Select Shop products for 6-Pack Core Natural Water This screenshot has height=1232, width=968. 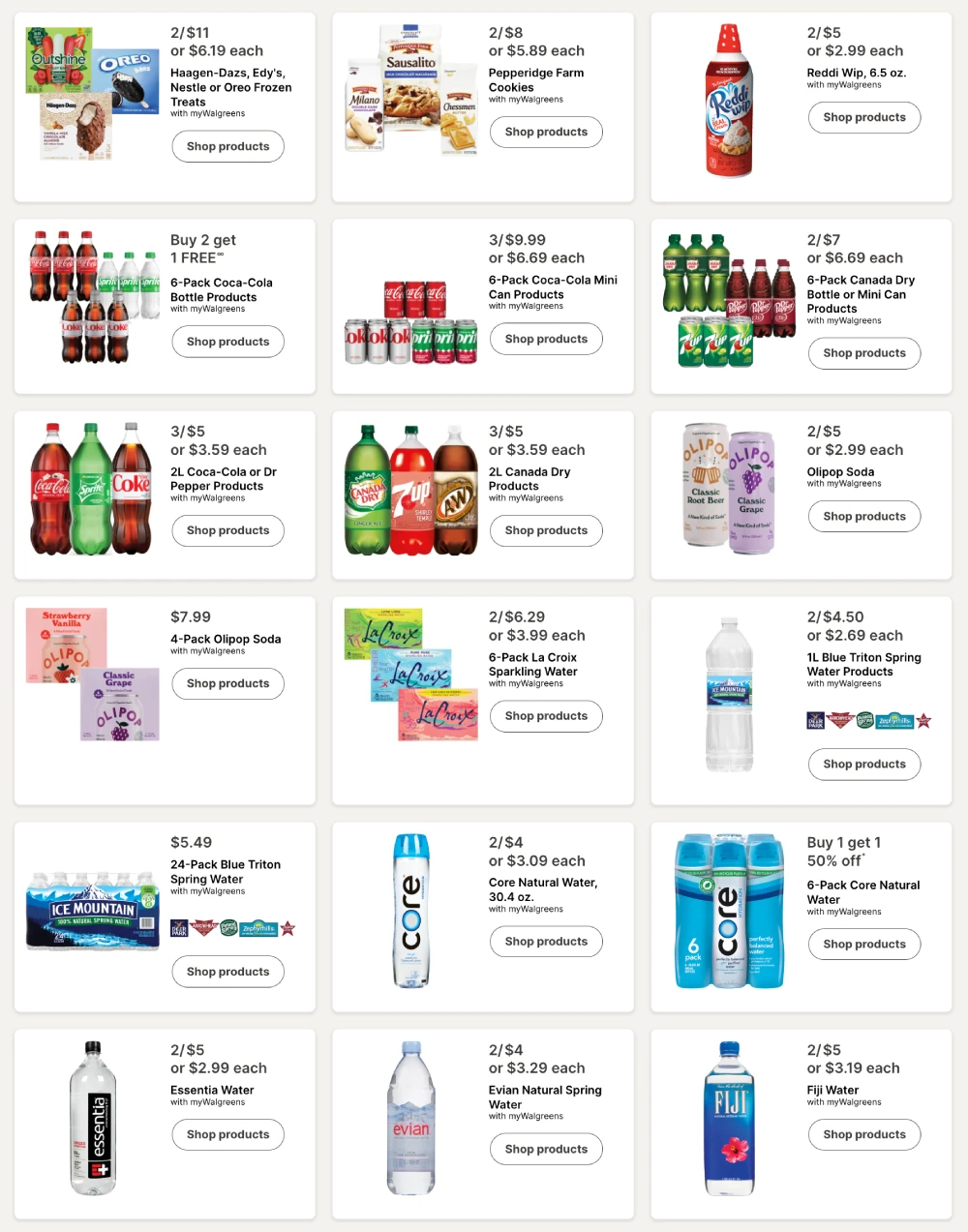point(864,944)
